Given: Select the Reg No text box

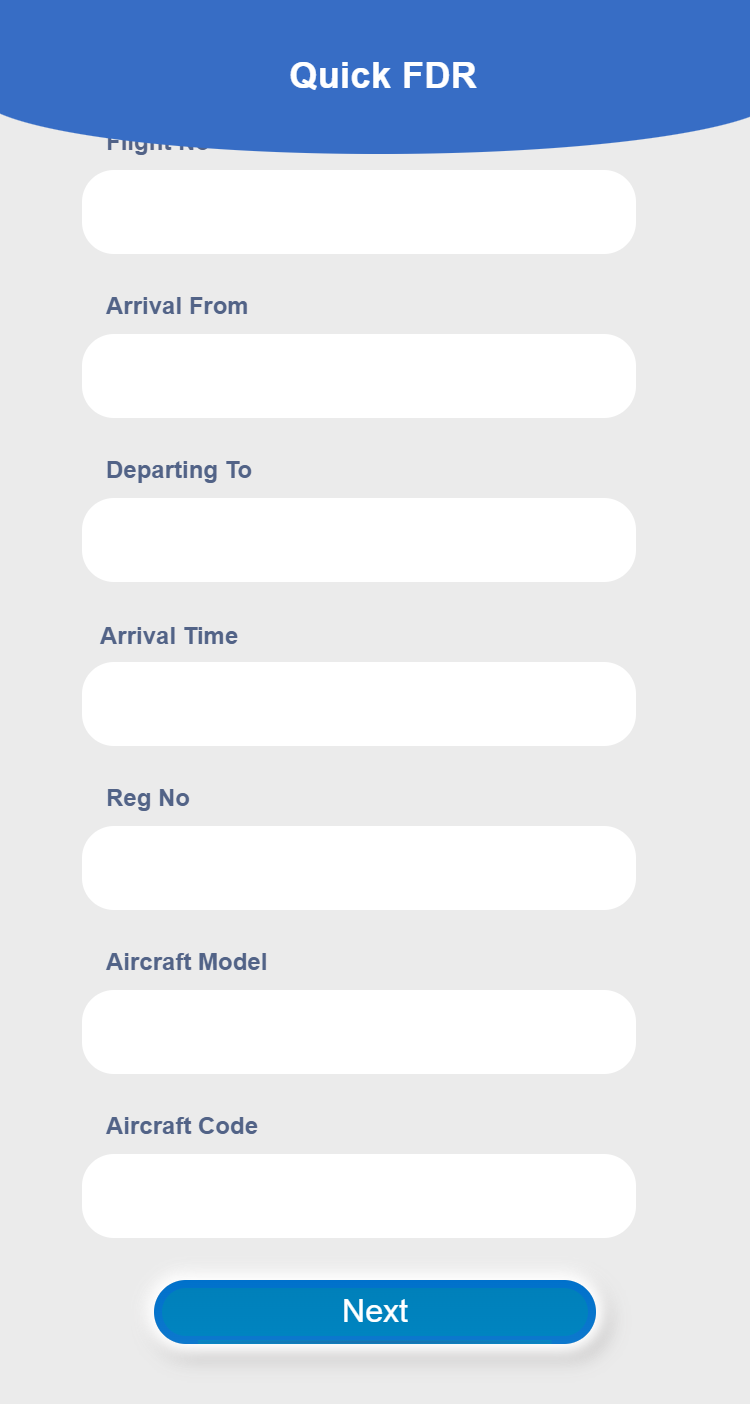Looking at the screenshot, I should pos(358,868).
